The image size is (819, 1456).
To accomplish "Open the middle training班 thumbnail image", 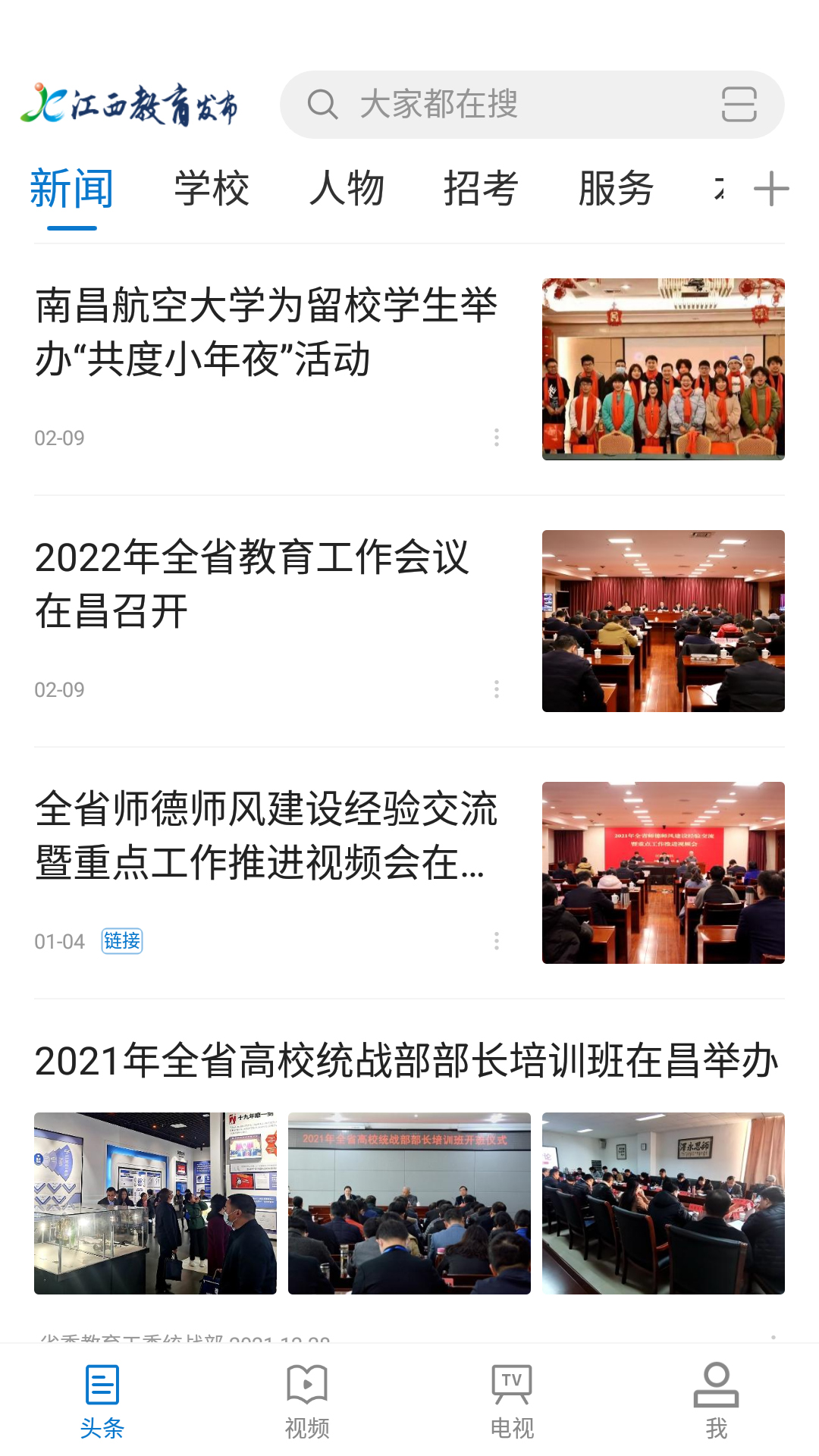I will (x=409, y=1200).
